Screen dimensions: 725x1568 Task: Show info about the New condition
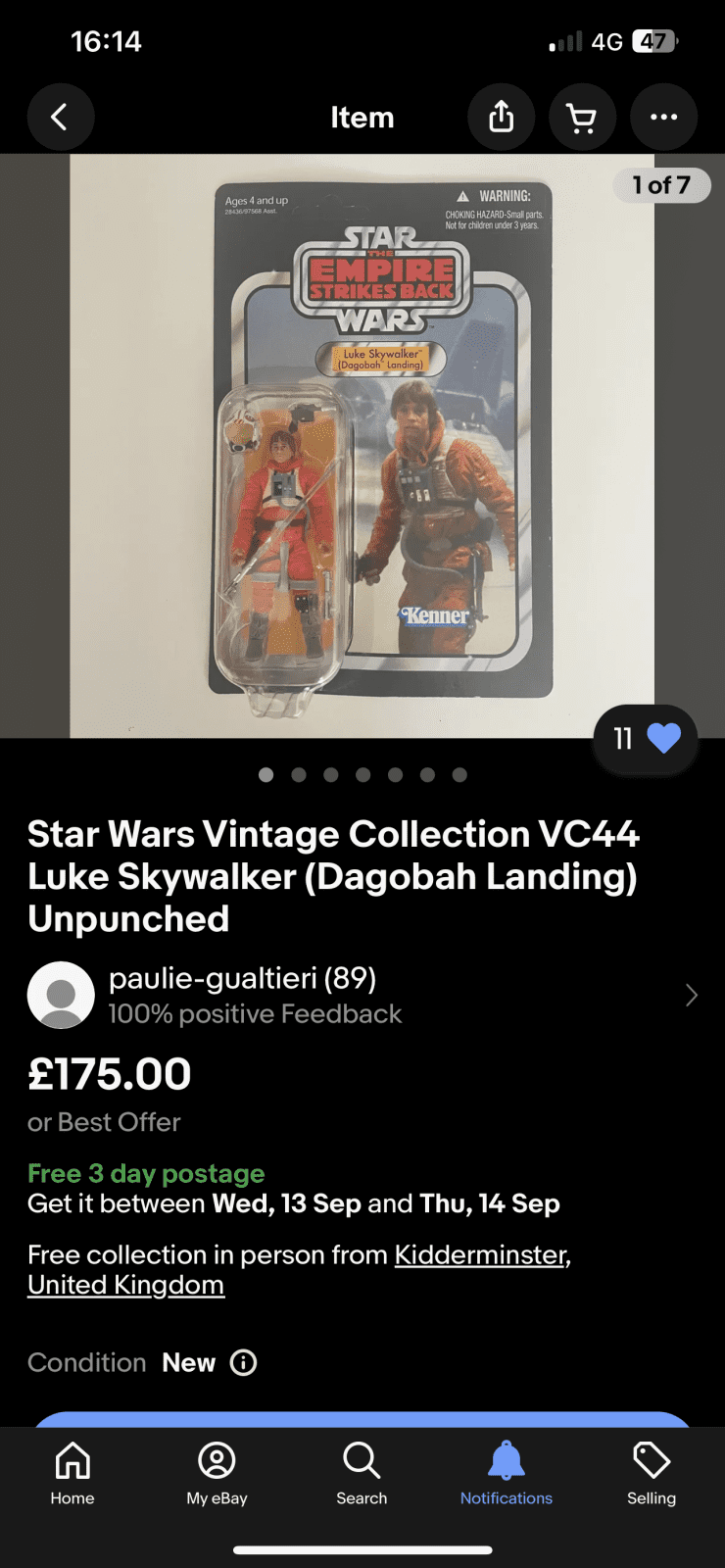243,1362
